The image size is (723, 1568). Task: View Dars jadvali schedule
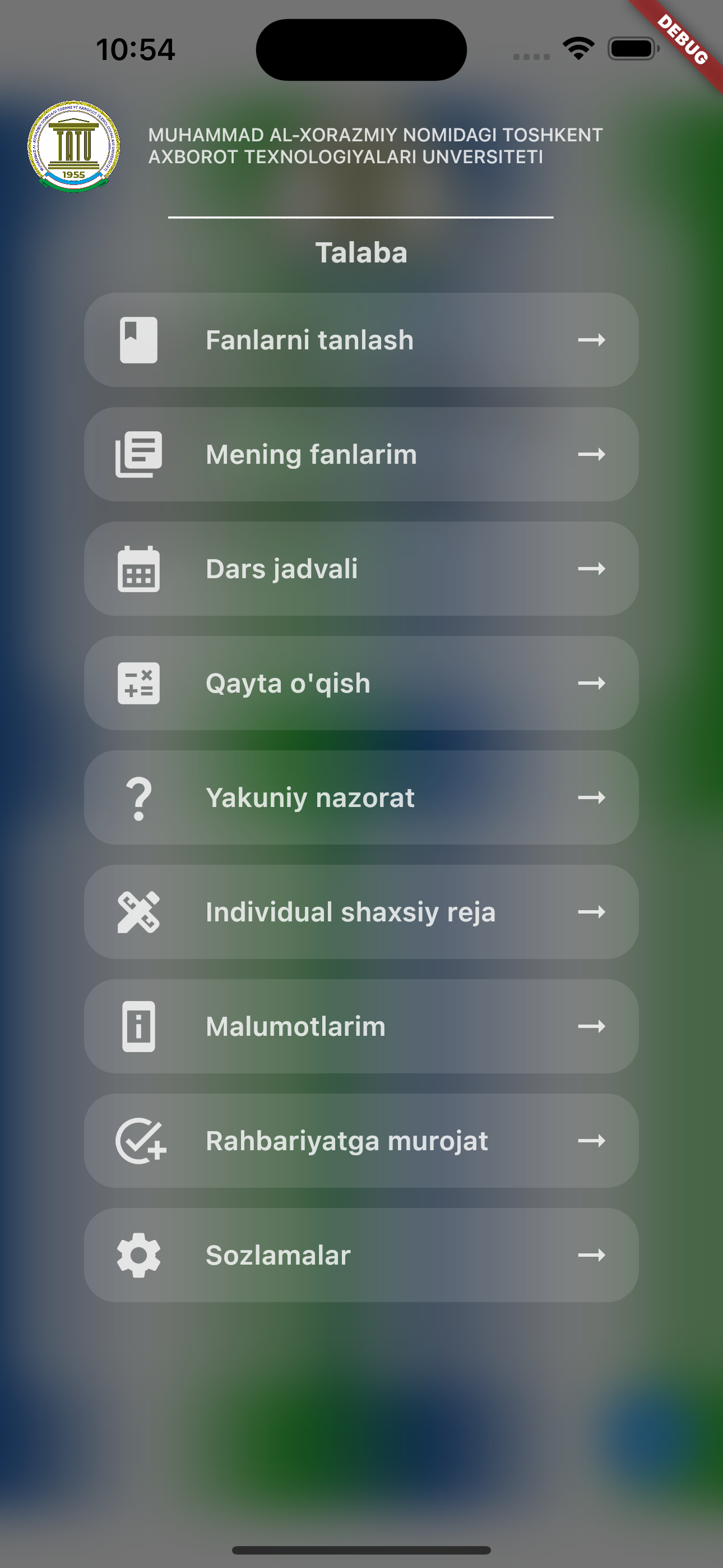pos(361,569)
